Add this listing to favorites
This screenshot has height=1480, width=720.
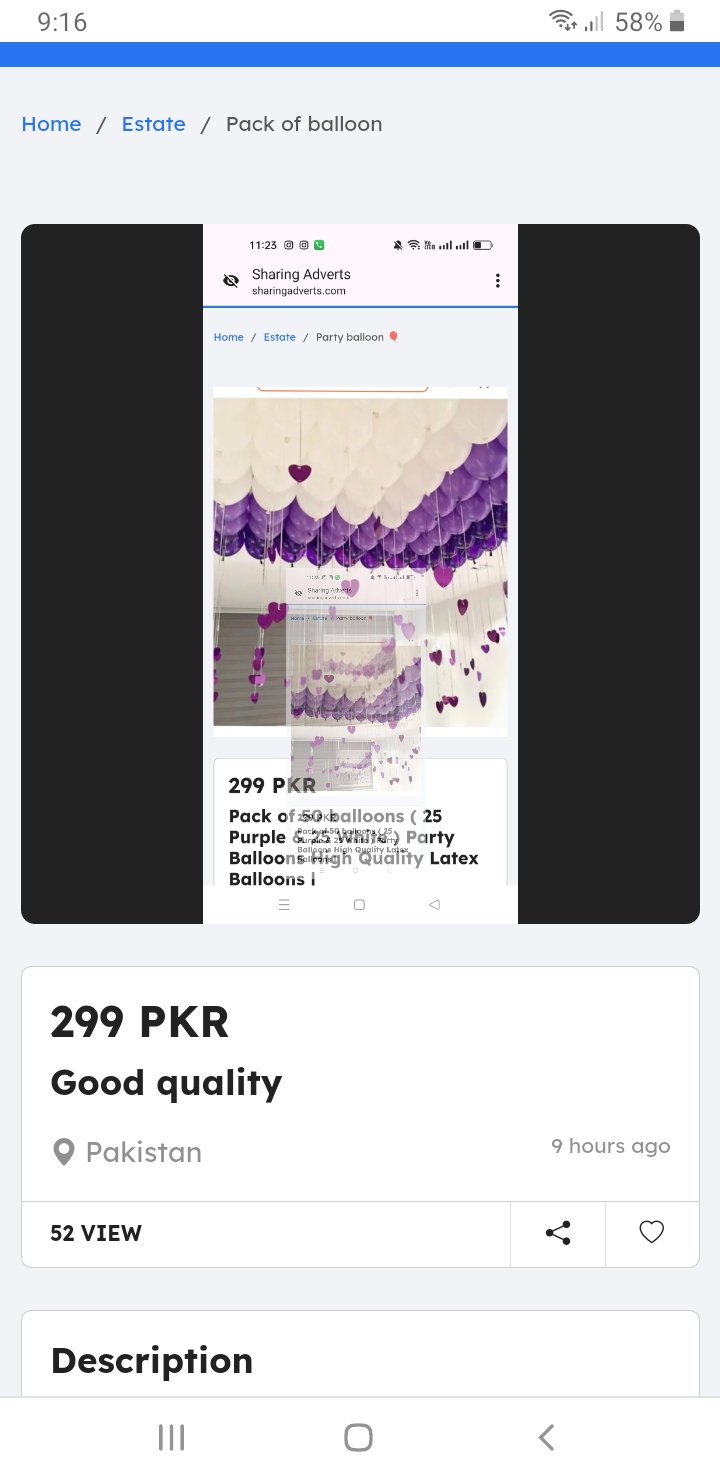pyautogui.click(x=651, y=1233)
